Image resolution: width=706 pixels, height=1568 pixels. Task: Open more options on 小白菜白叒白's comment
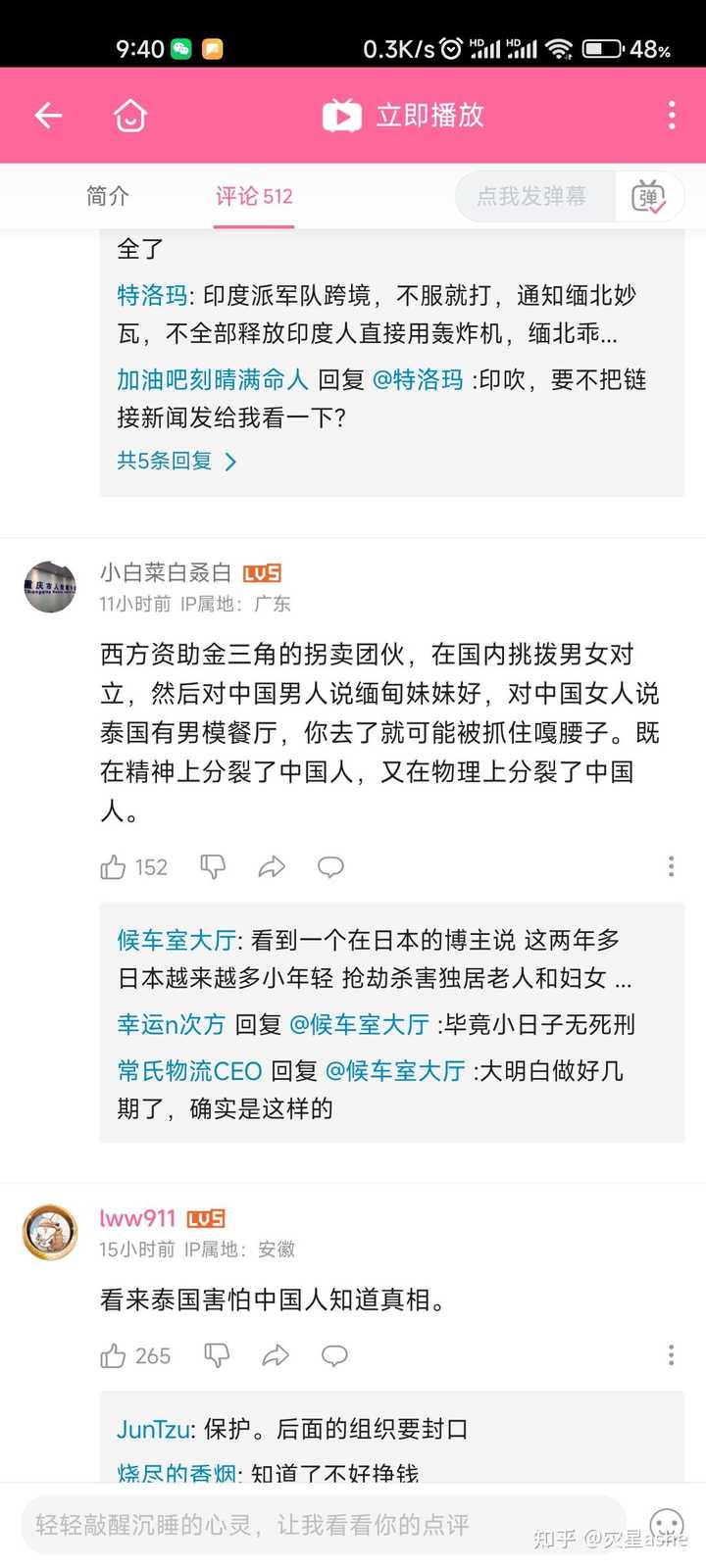[671, 866]
